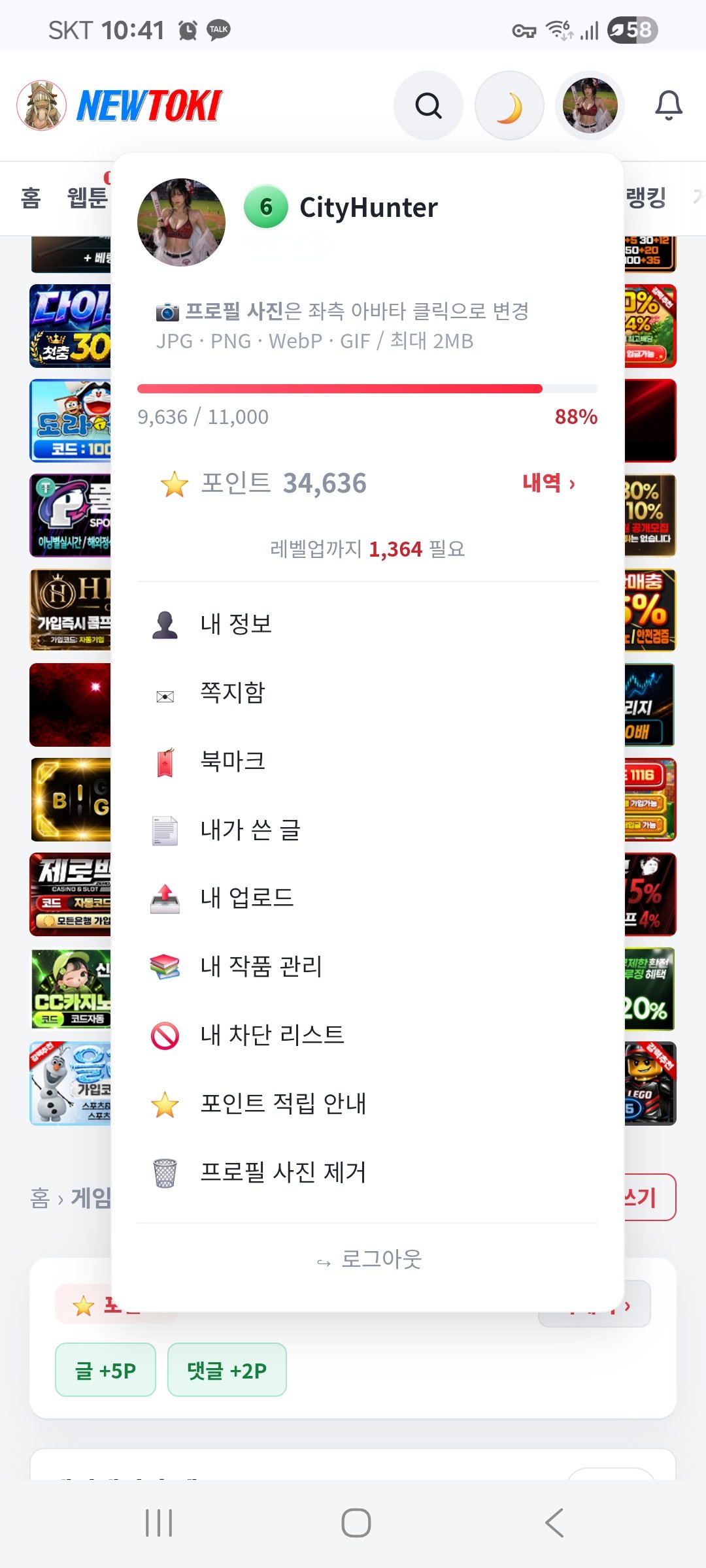Open 쪽지함 message box
The width and height of the screenshot is (706, 1568).
[367, 693]
